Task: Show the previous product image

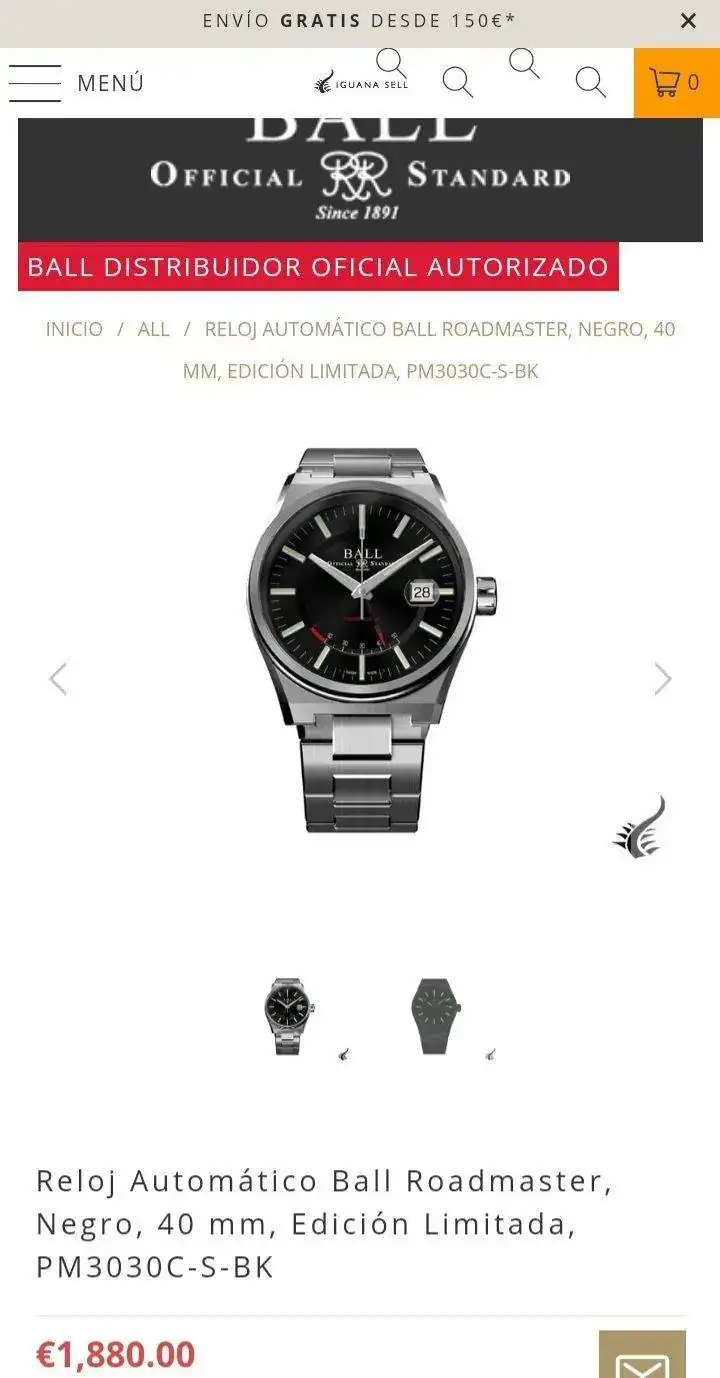Action: point(58,679)
